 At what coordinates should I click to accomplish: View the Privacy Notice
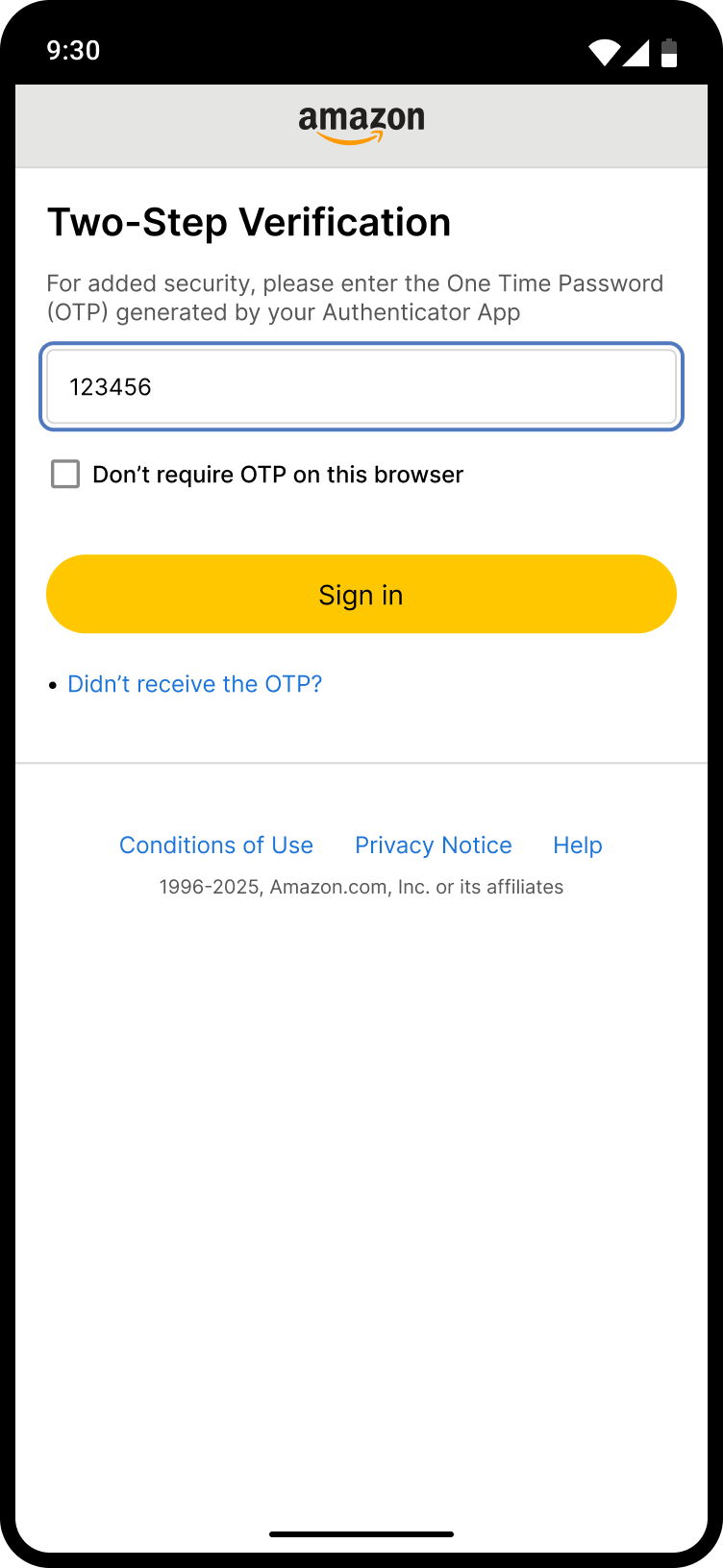tap(433, 845)
